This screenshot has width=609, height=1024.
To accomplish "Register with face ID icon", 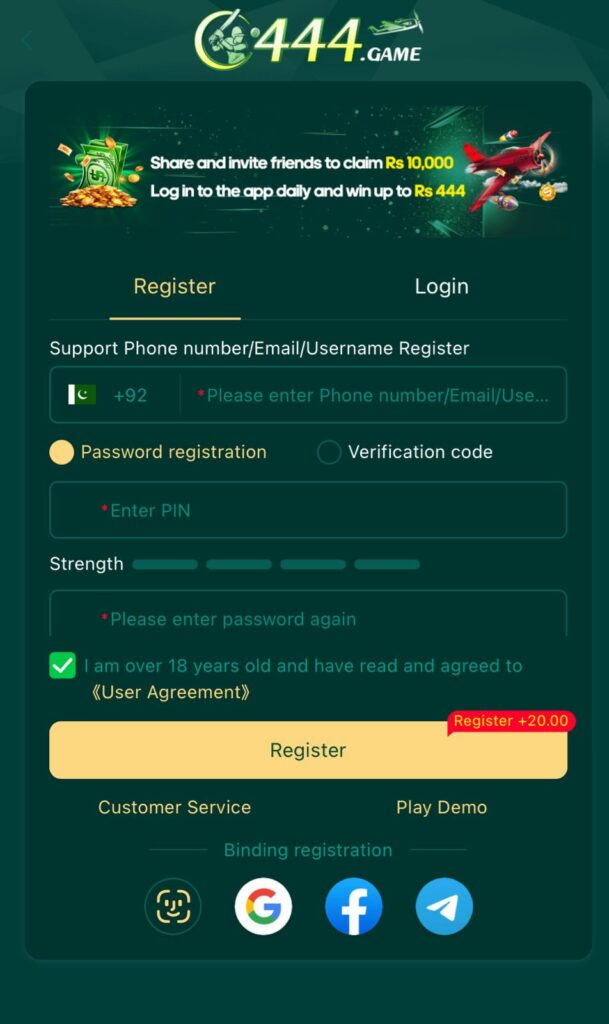I will pyautogui.click(x=173, y=906).
